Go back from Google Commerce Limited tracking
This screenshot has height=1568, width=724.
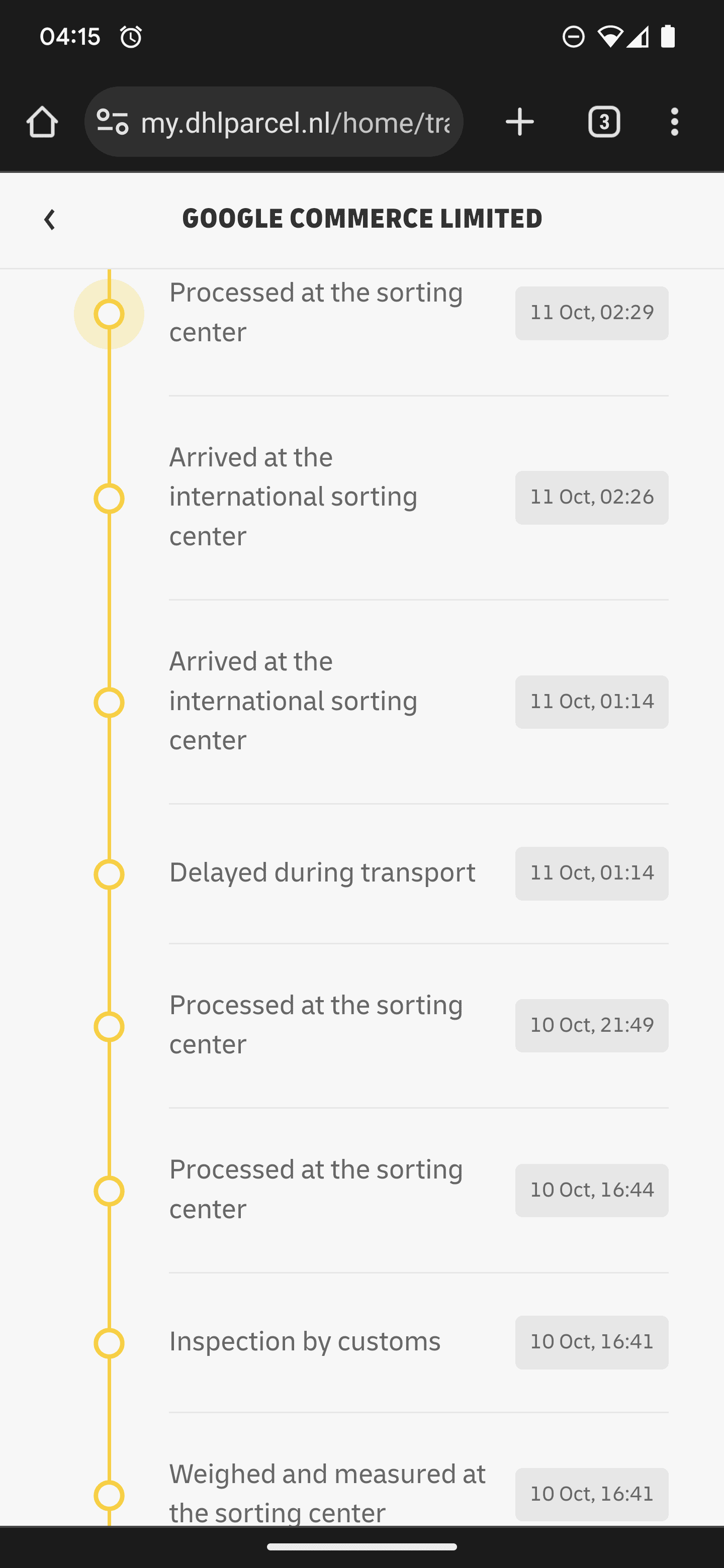49,220
